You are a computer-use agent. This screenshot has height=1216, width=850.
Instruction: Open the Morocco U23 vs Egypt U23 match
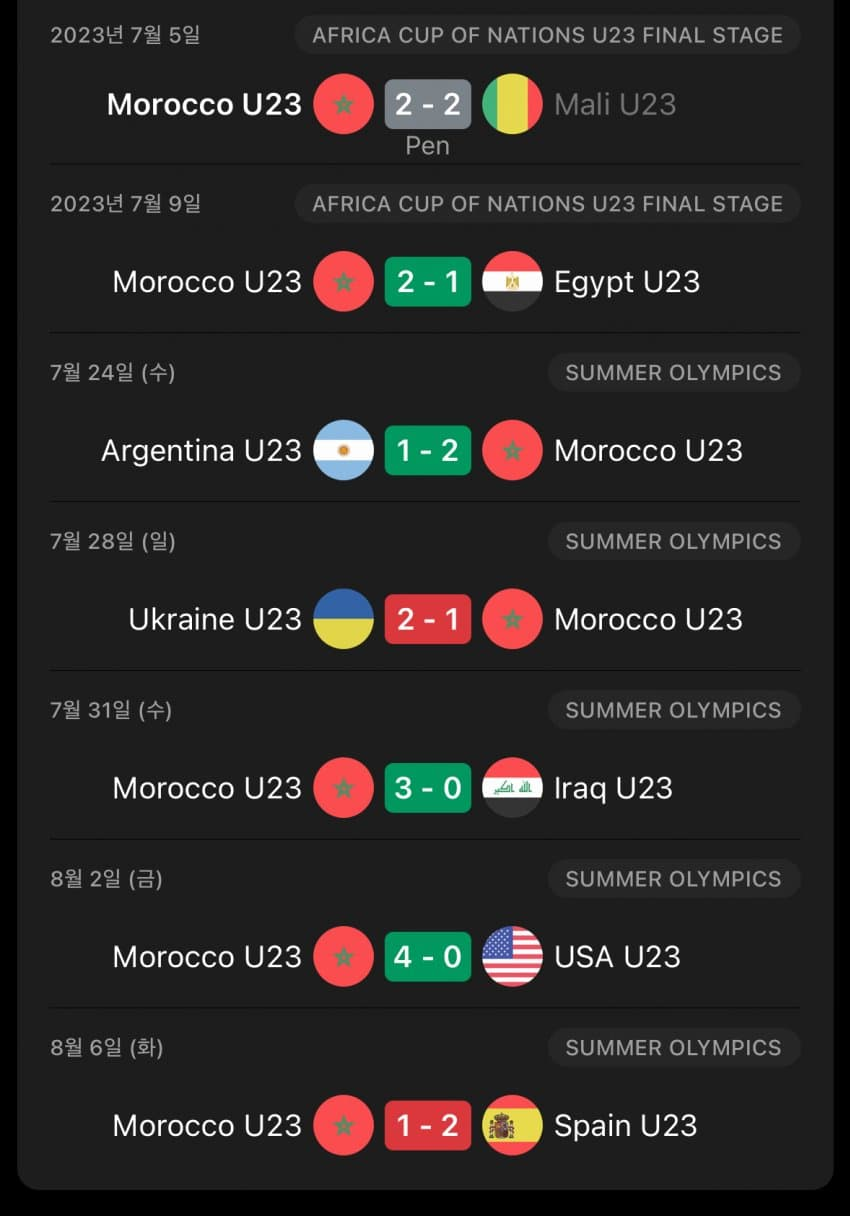pos(427,282)
